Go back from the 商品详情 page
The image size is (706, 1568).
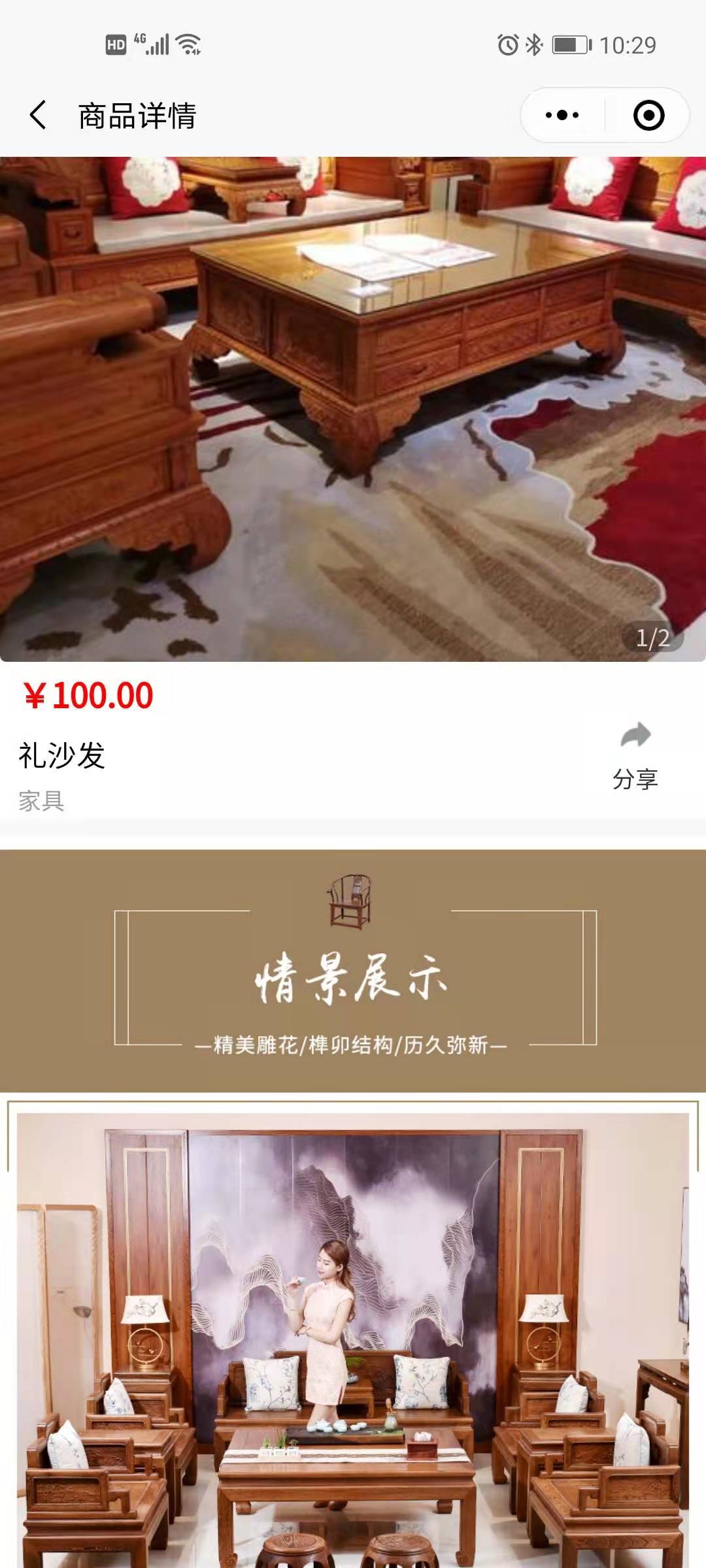(x=38, y=116)
